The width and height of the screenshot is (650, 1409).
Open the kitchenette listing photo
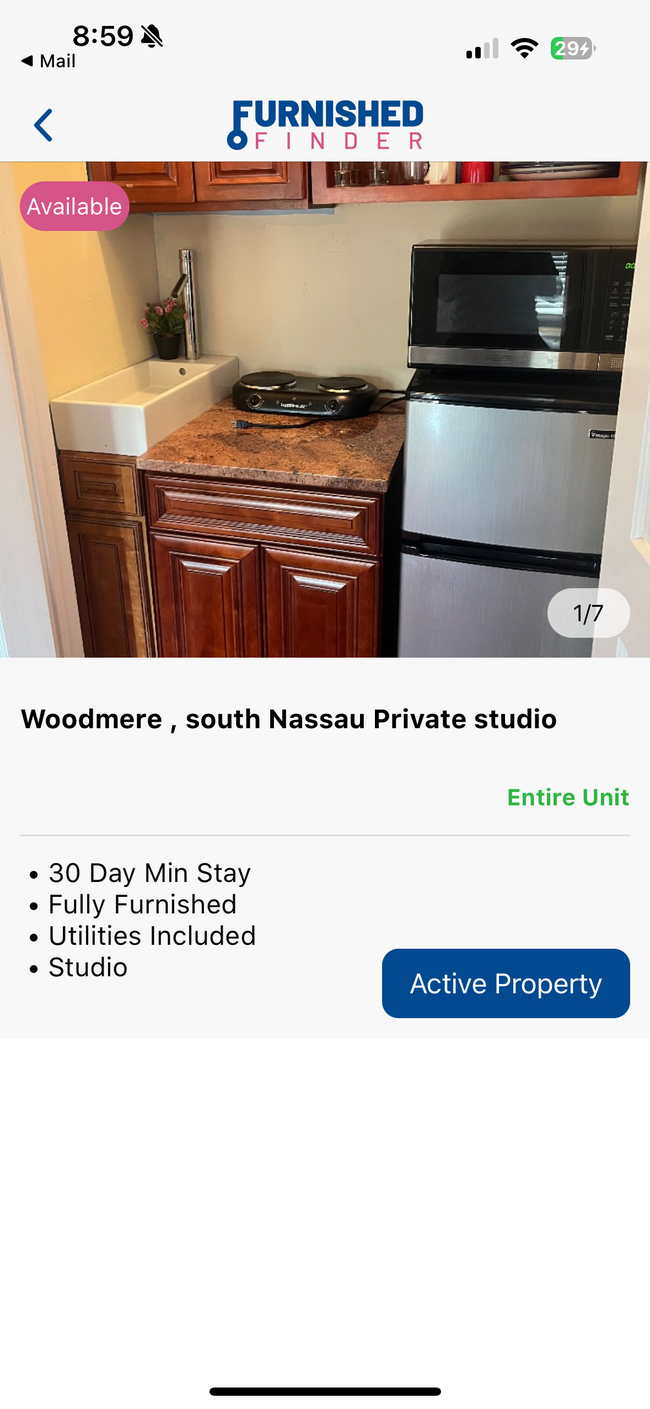(x=325, y=410)
